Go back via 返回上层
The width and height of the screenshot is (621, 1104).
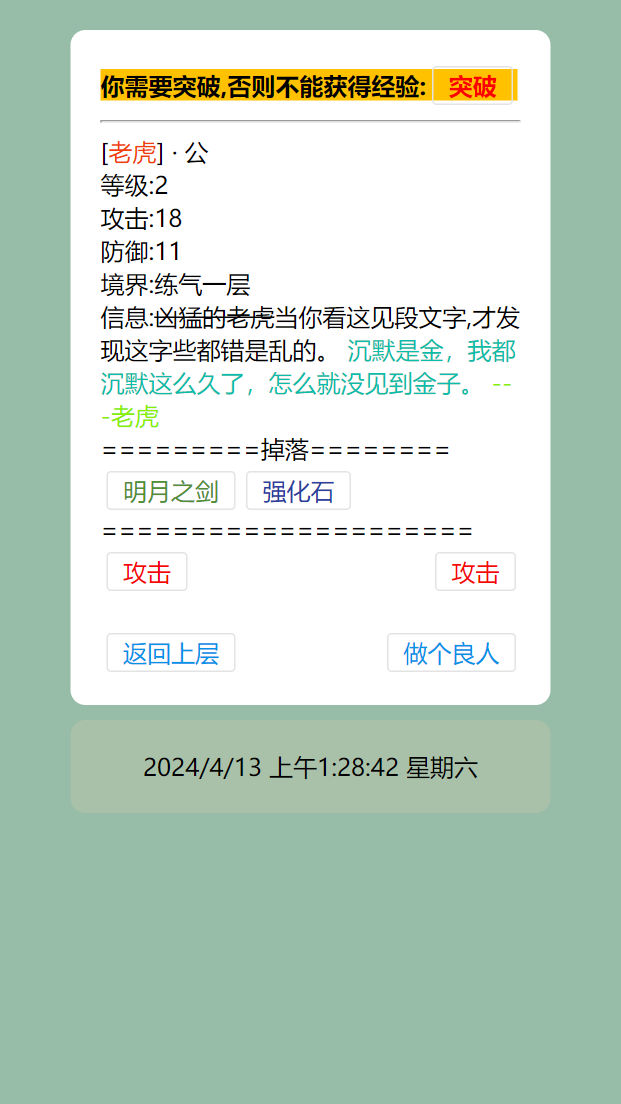tap(170, 653)
